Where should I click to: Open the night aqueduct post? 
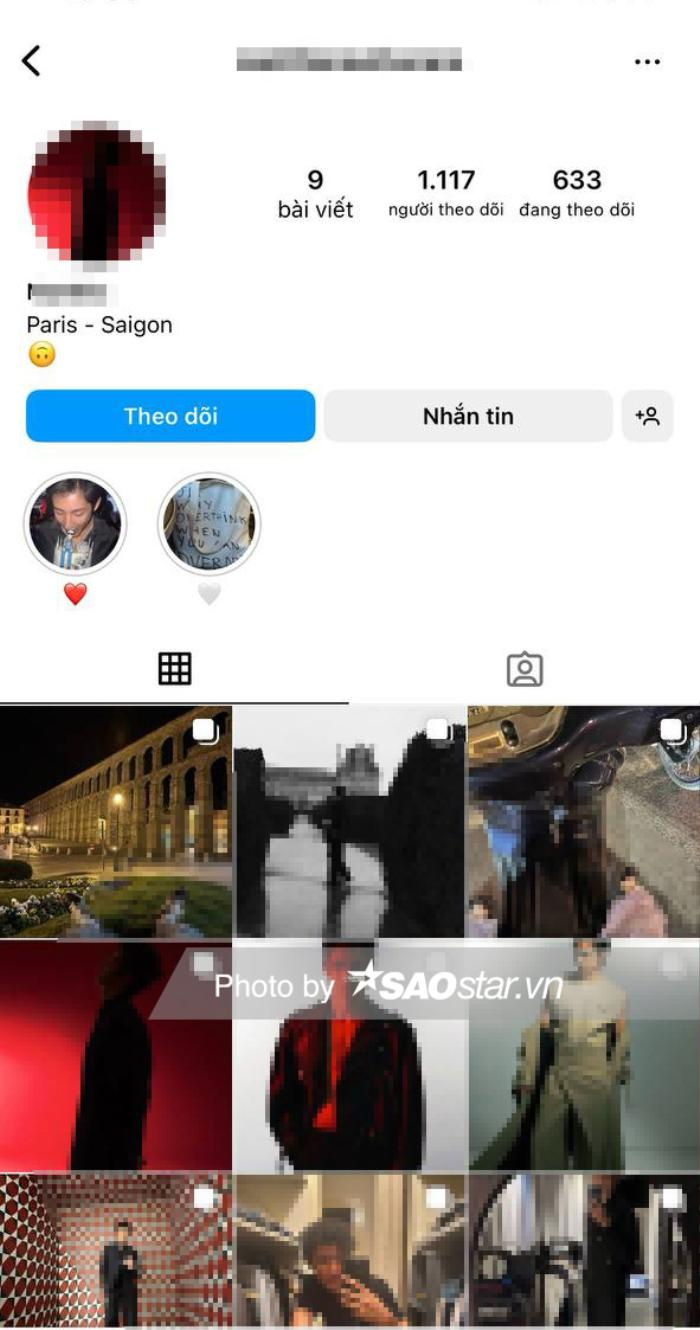tap(116, 821)
